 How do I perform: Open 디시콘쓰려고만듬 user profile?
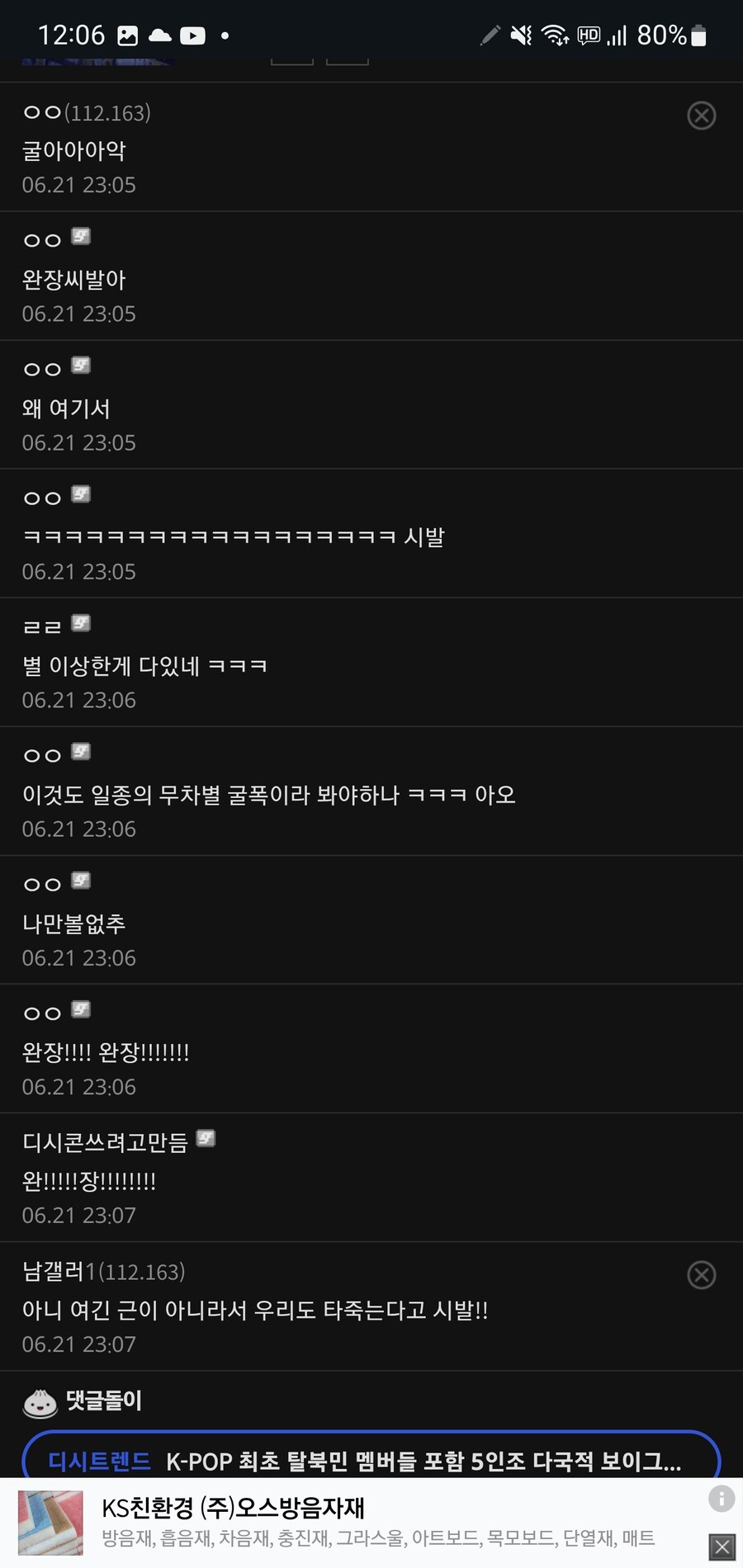pyautogui.click(x=105, y=1142)
